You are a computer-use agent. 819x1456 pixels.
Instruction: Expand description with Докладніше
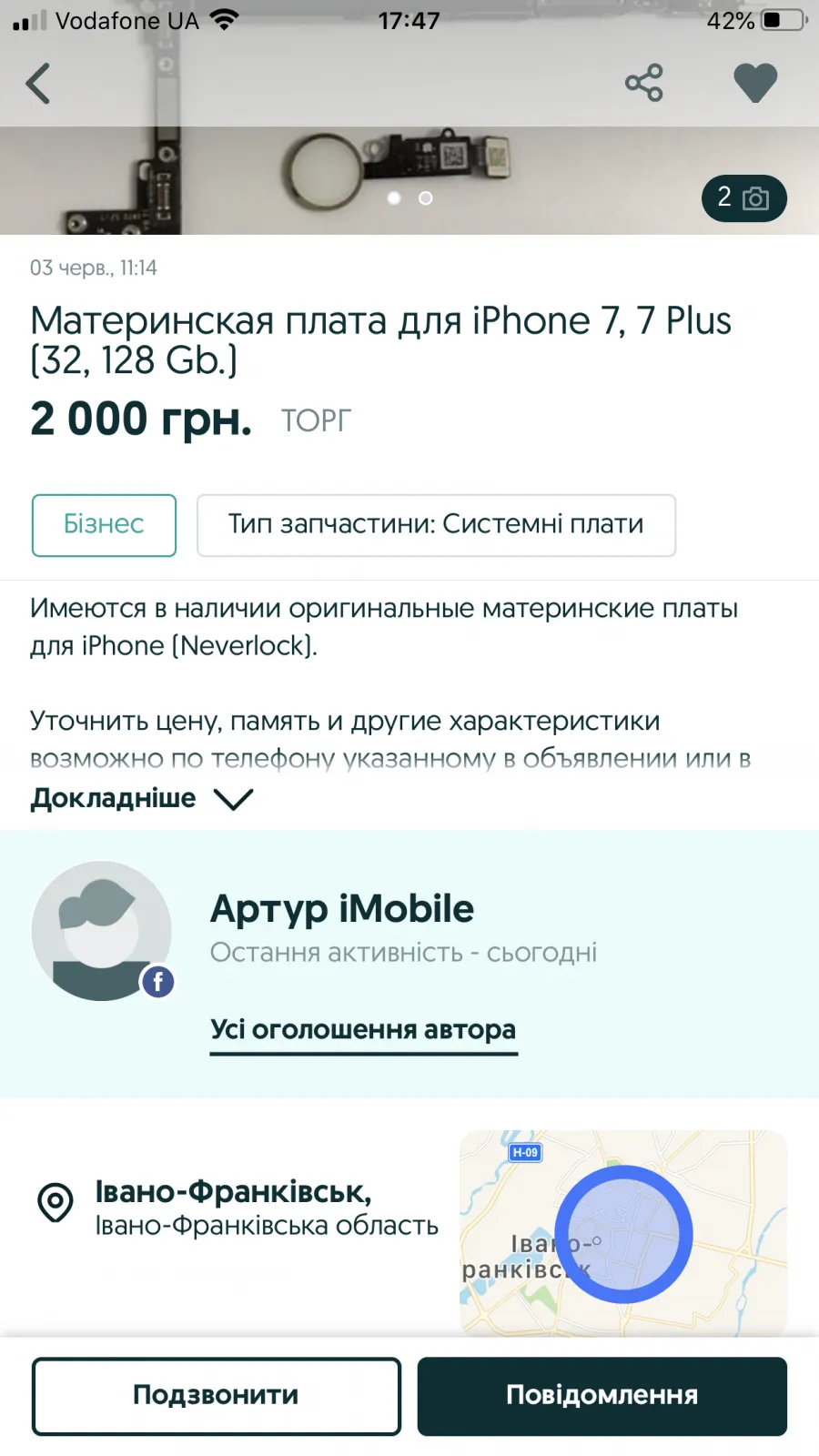point(141,798)
